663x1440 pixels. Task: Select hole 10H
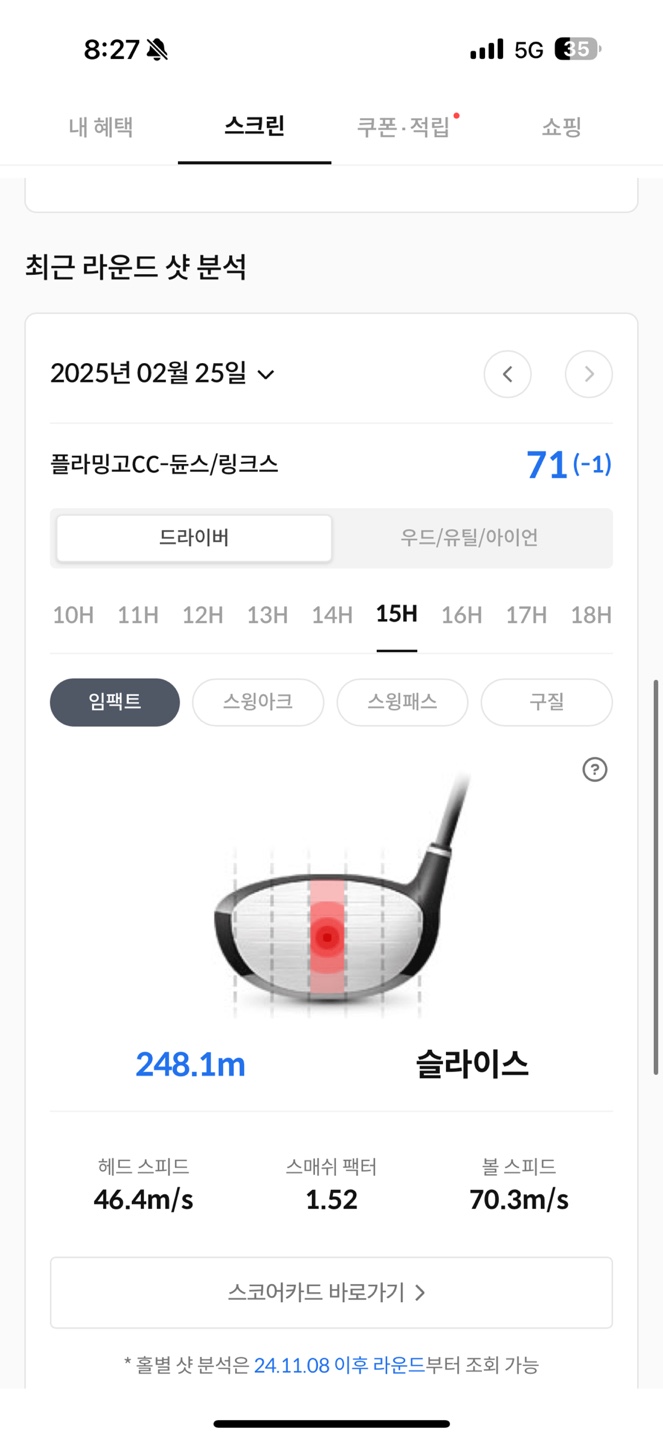pyautogui.click(x=73, y=615)
